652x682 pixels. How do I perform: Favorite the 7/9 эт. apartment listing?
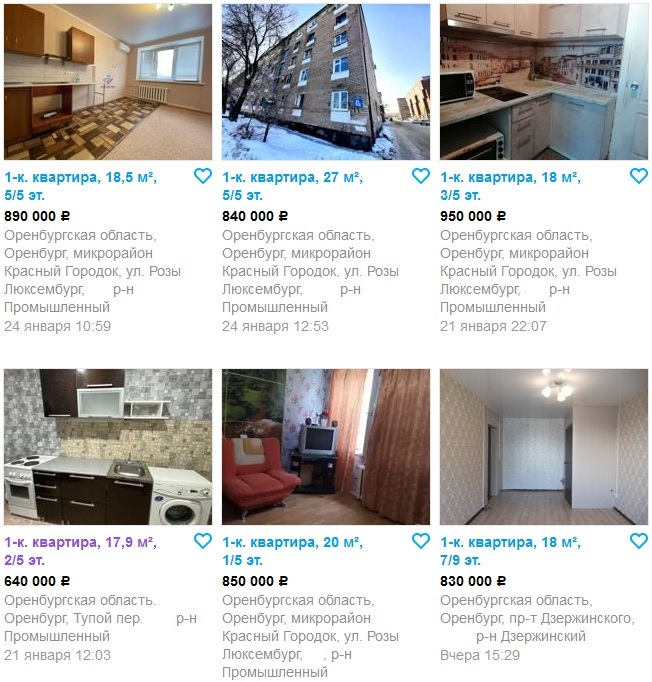tap(639, 541)
